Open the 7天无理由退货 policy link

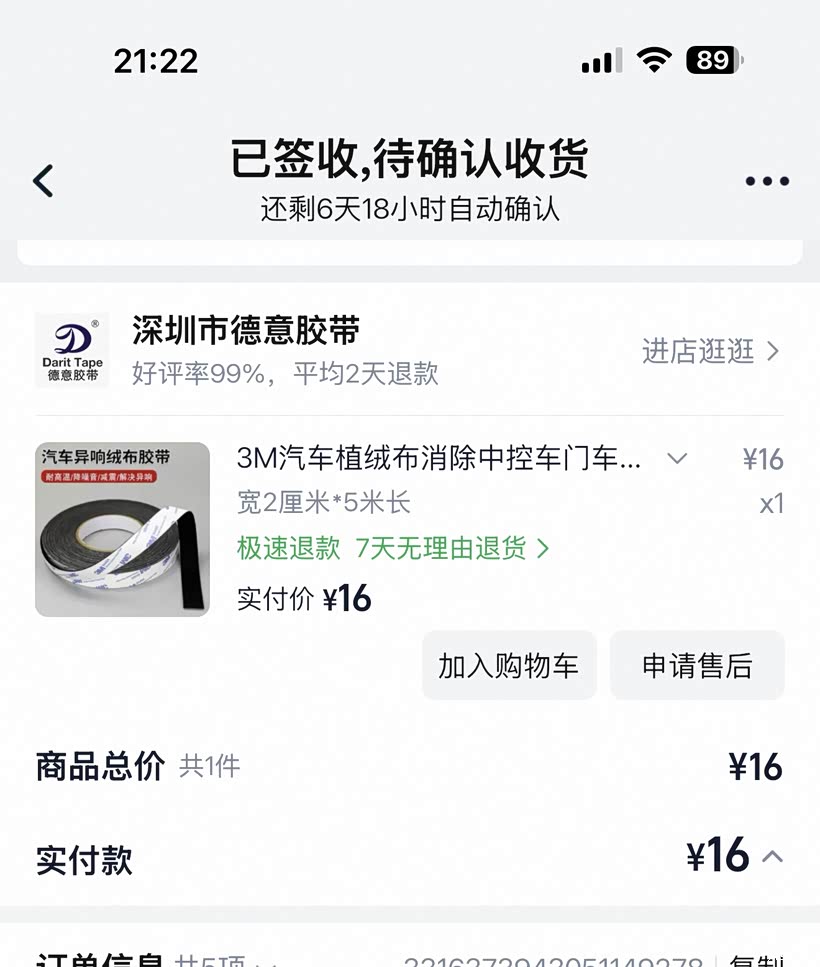point(452,548)
